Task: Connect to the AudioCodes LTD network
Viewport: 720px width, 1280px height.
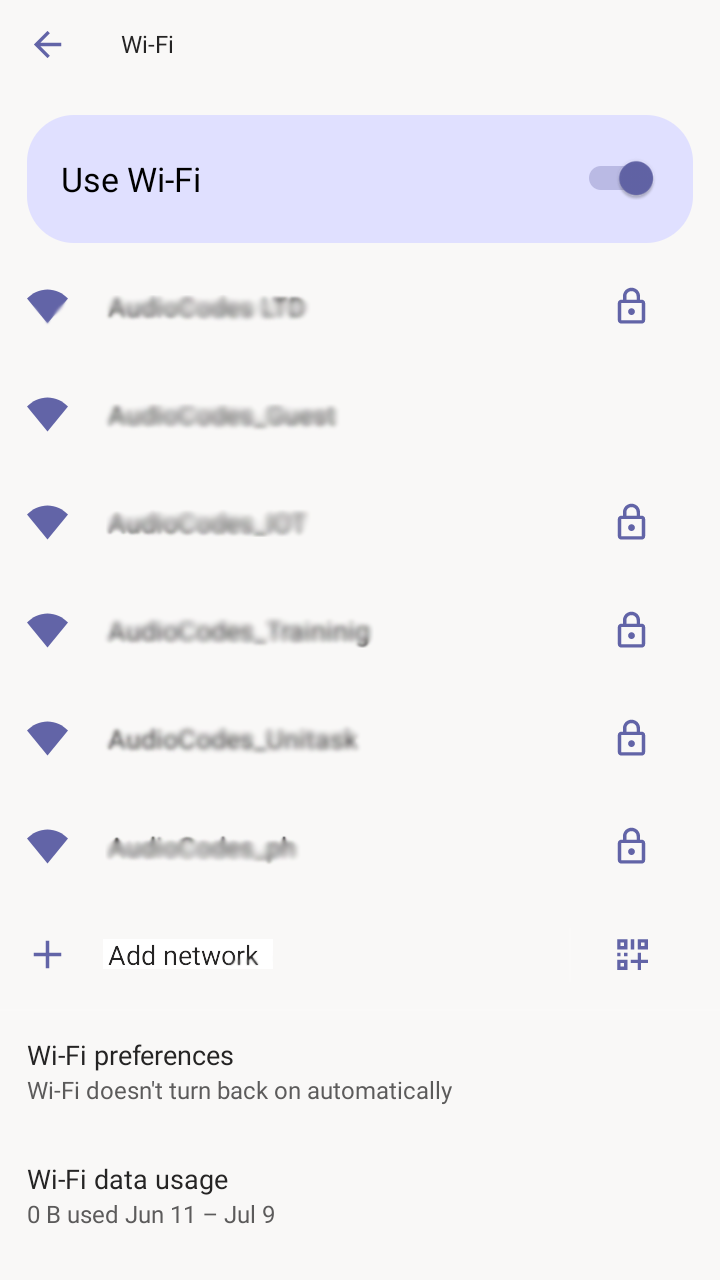Action: click(360, 307)
